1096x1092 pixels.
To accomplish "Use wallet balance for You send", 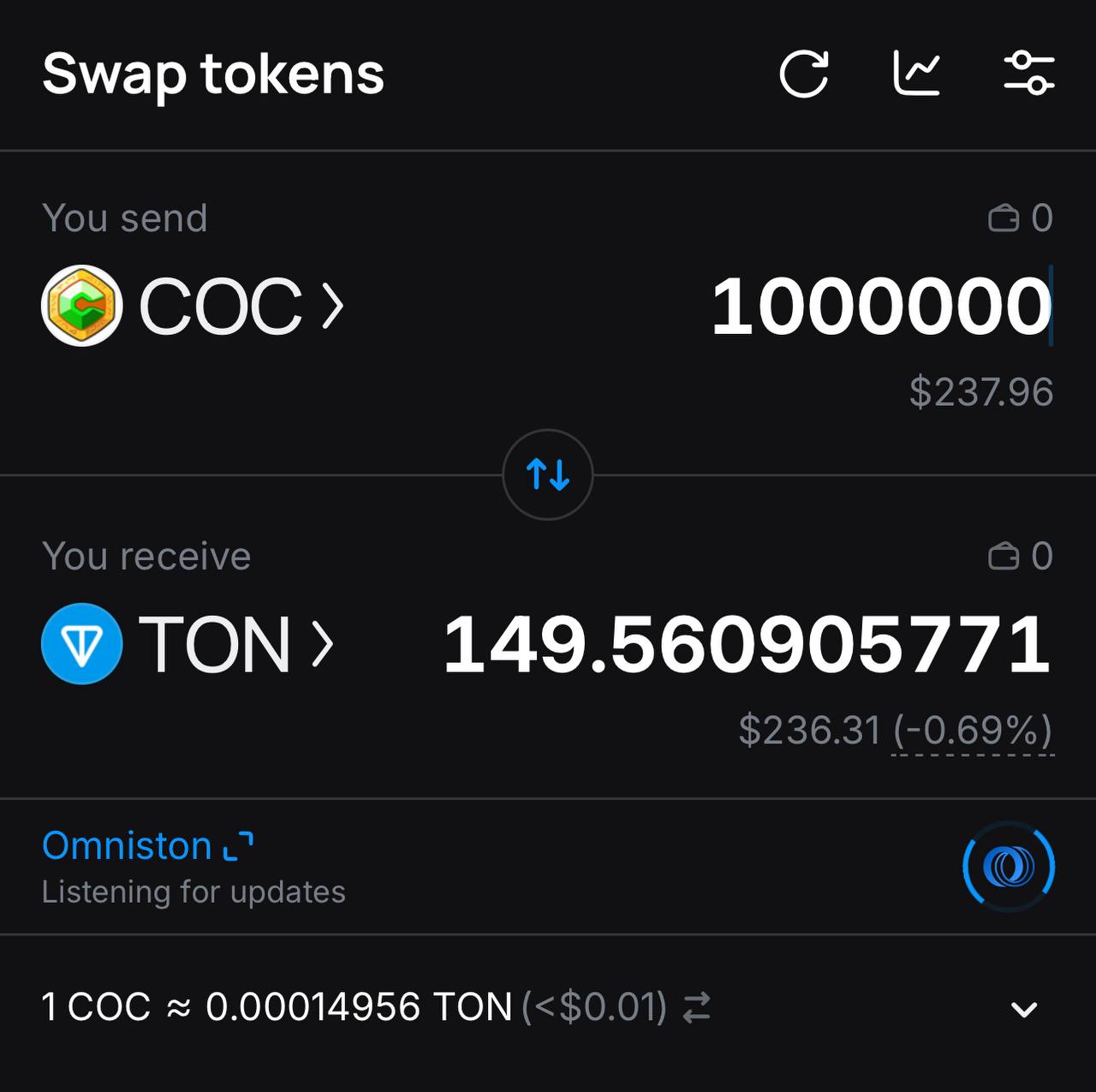I will pos(1021,218).
